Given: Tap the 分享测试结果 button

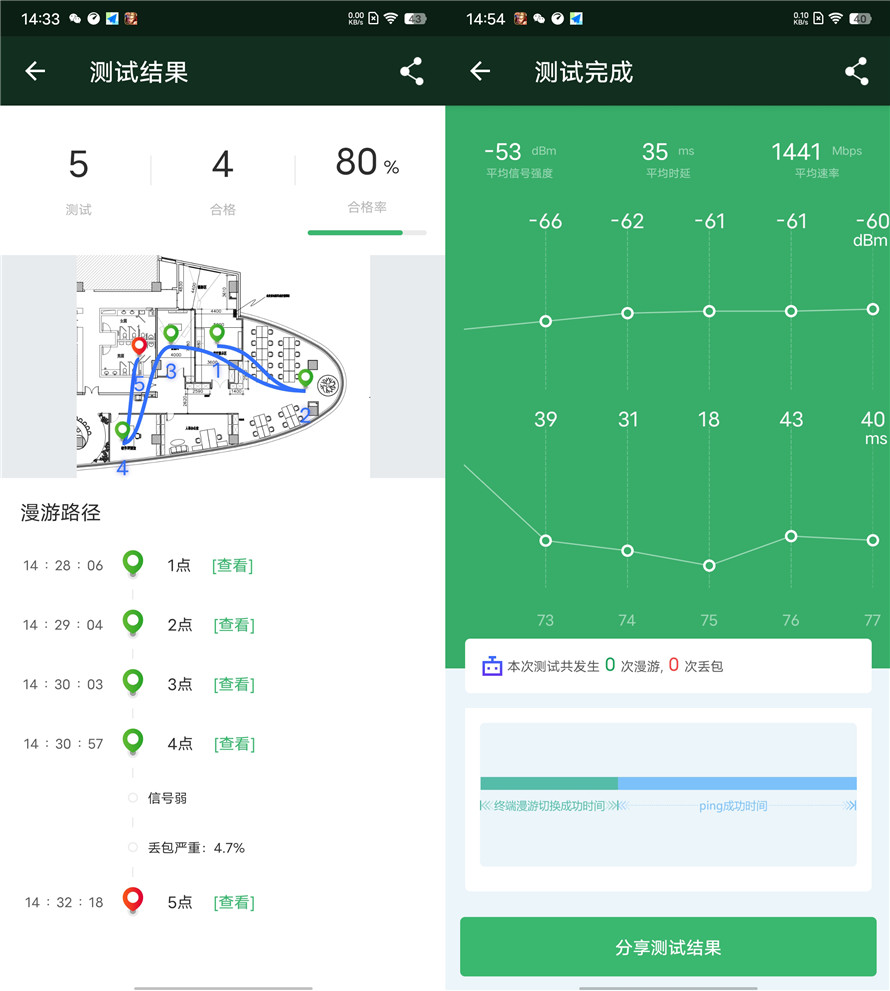Looking at the screenshot, I should (668, 947).
